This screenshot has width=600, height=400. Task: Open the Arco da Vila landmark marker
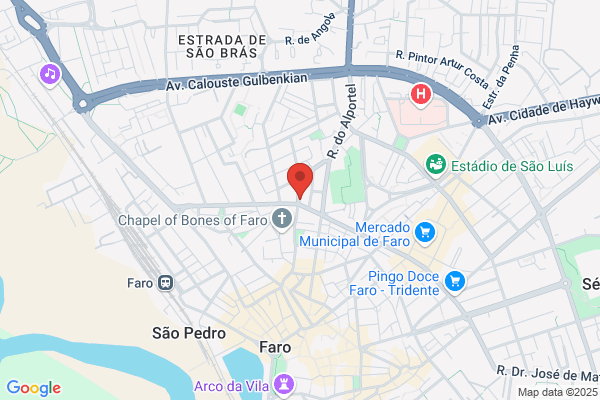(284, 385)
